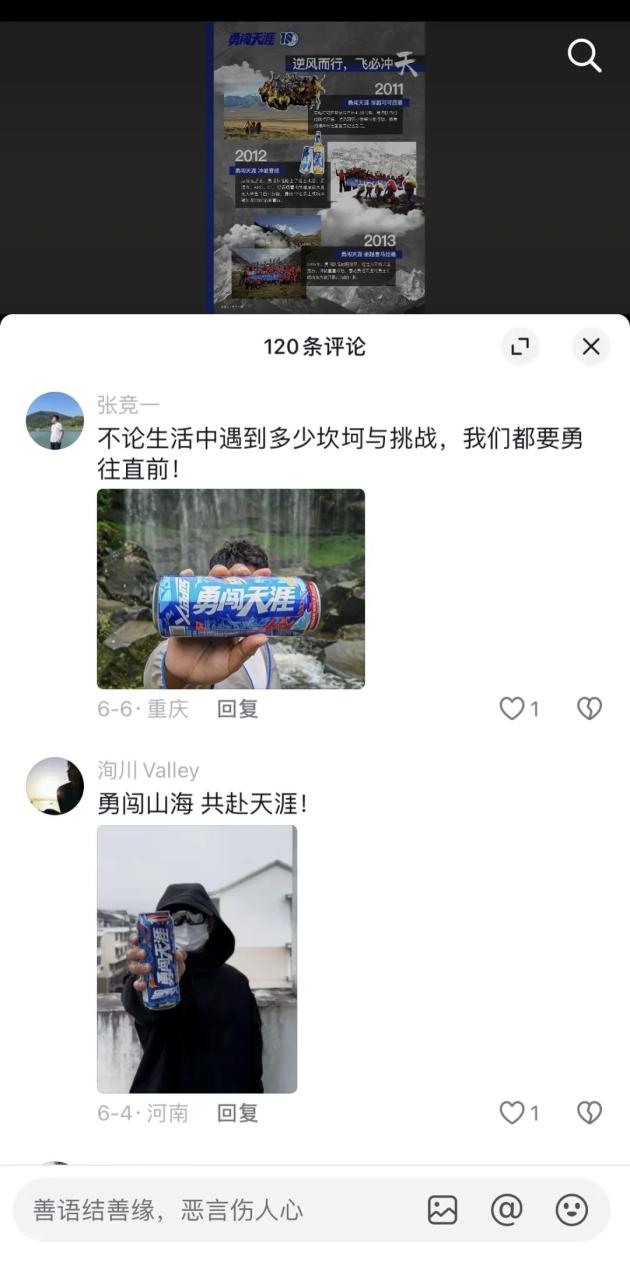Image resolution: width=630 pixels, height=1280 pixels.
Task: Reply to 张竞一's comment
Action: [238, 709]
